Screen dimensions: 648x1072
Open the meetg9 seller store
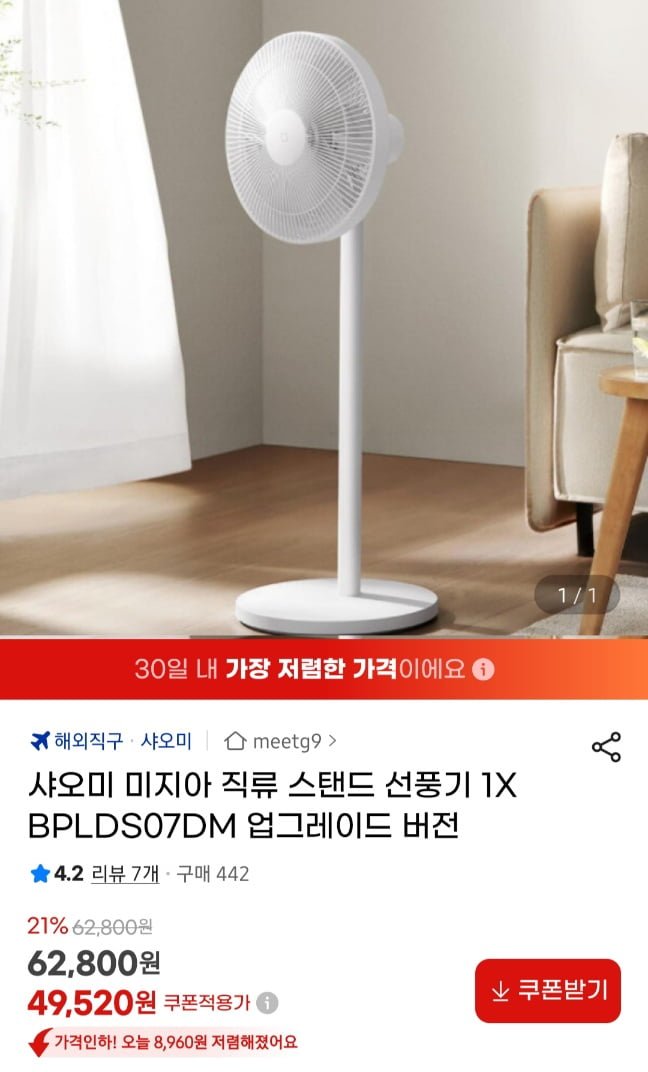[x=280, y=741]
